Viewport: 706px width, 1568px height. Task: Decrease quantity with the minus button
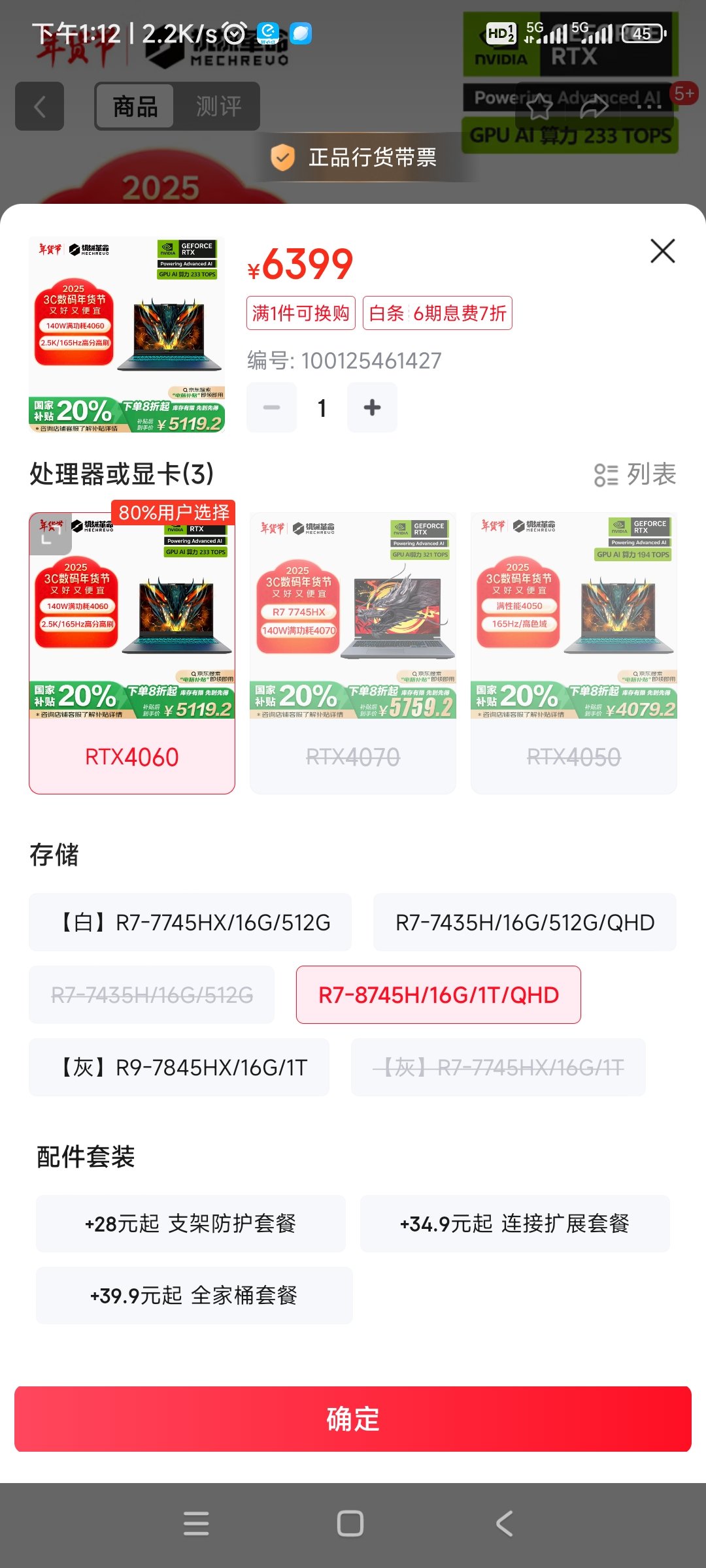pyautogui.click(x=271, y=408)
